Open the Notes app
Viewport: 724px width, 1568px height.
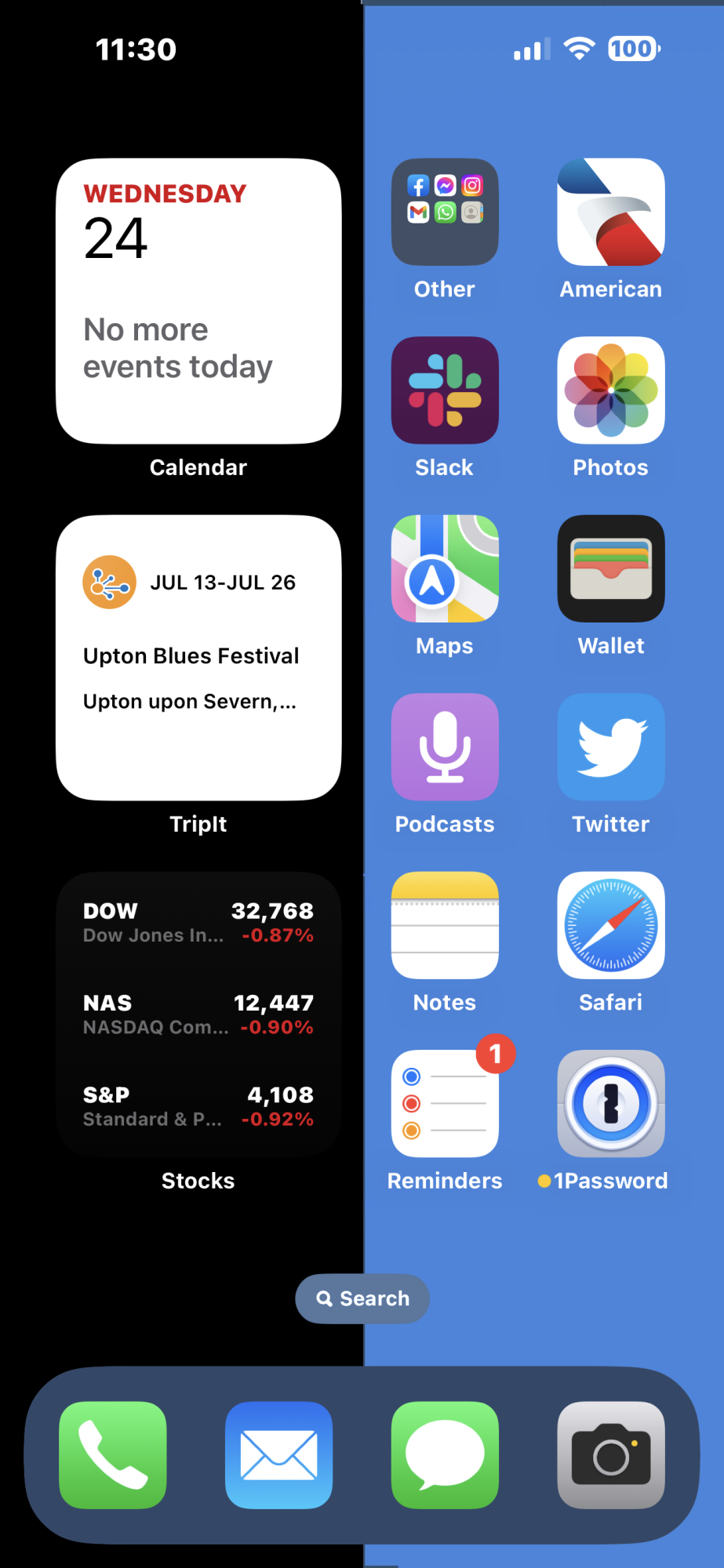coord(445,925)
